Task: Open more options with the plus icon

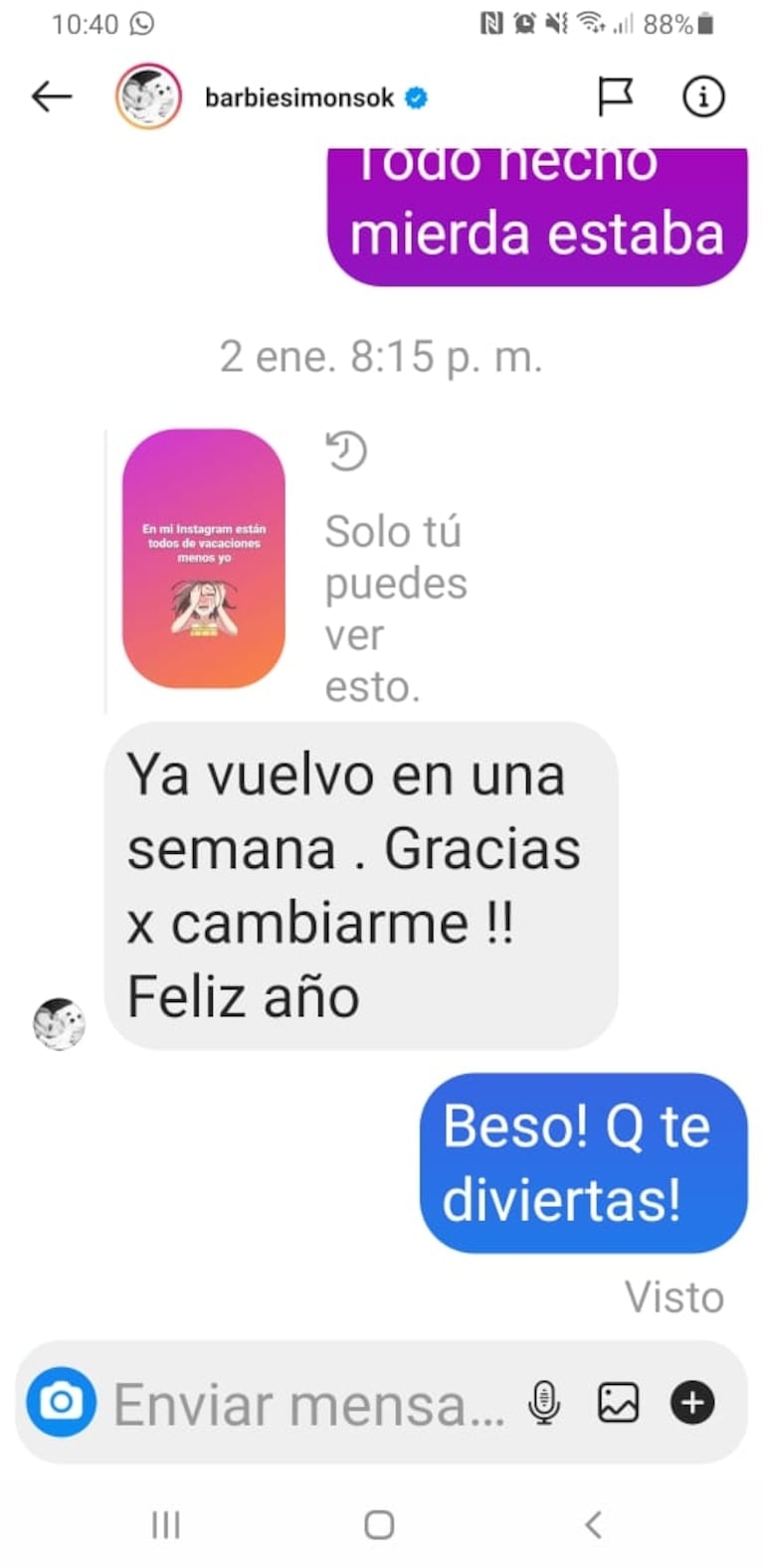Action: [692, 1403]
